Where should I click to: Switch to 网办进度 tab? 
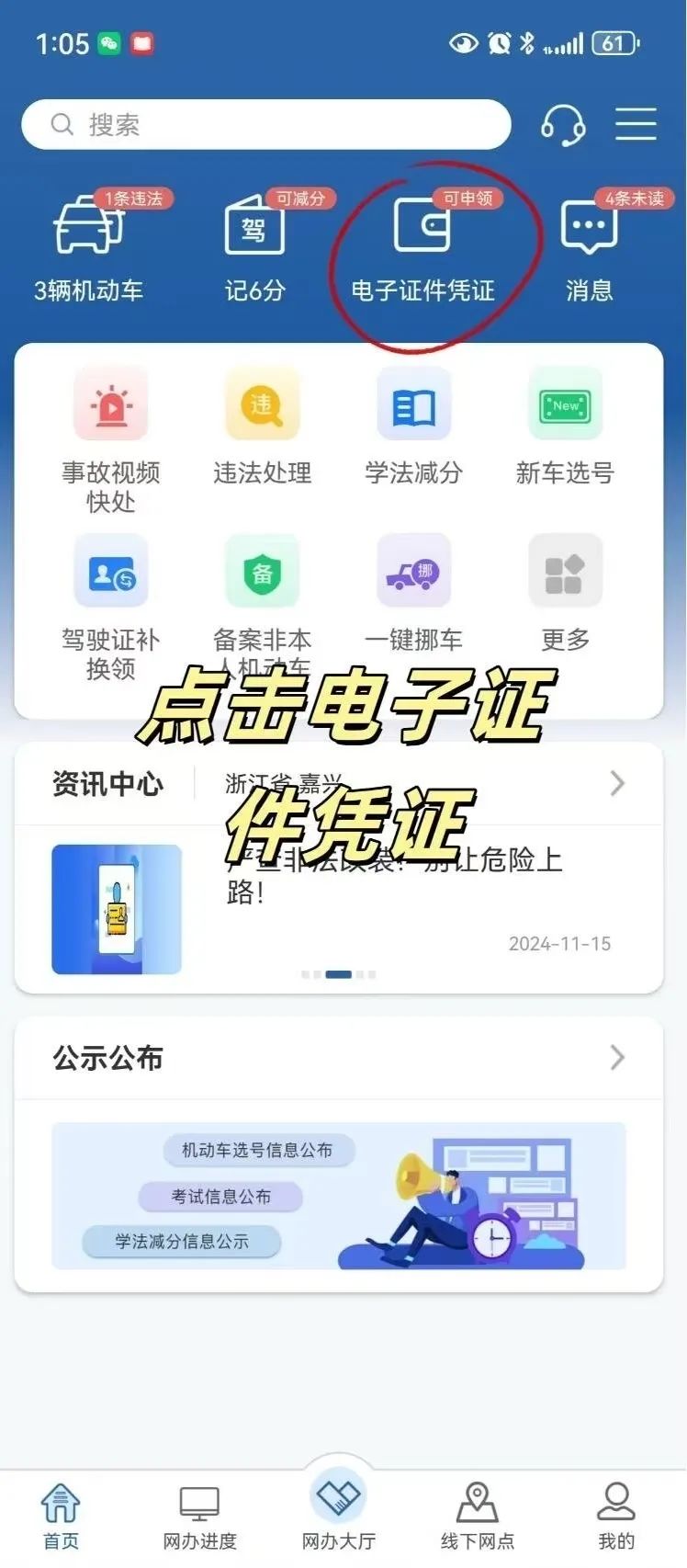click(x=199, y=1517)
